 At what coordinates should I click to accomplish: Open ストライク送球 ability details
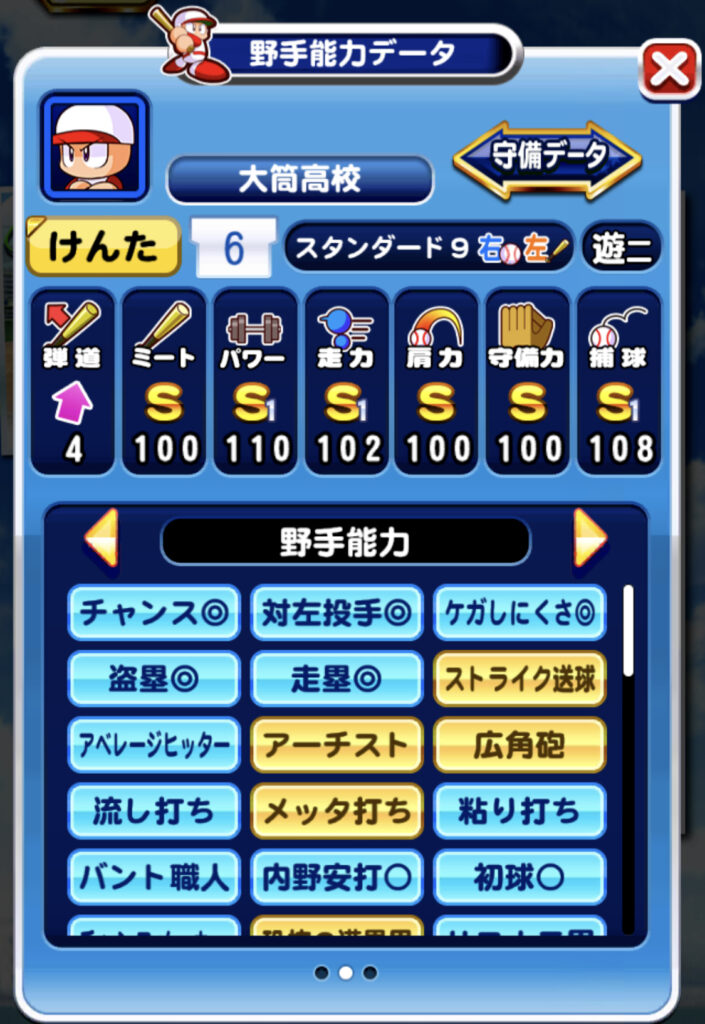pyautogui.click(x=520, y=679)
